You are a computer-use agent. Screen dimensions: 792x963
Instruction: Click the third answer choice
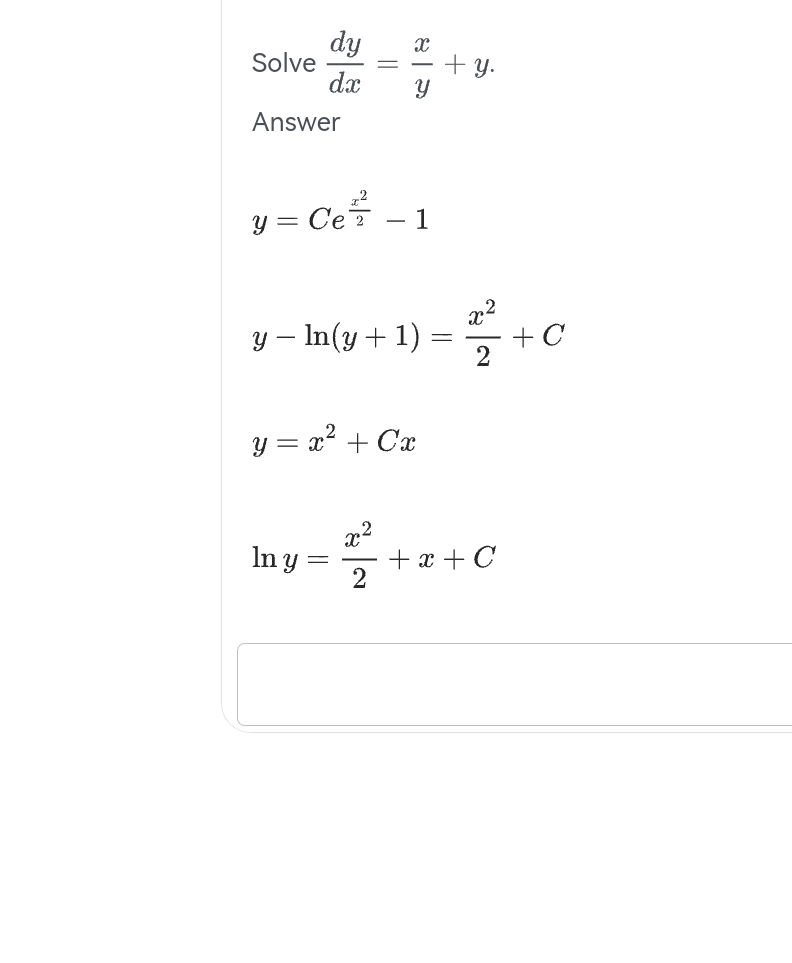[333, 442]
